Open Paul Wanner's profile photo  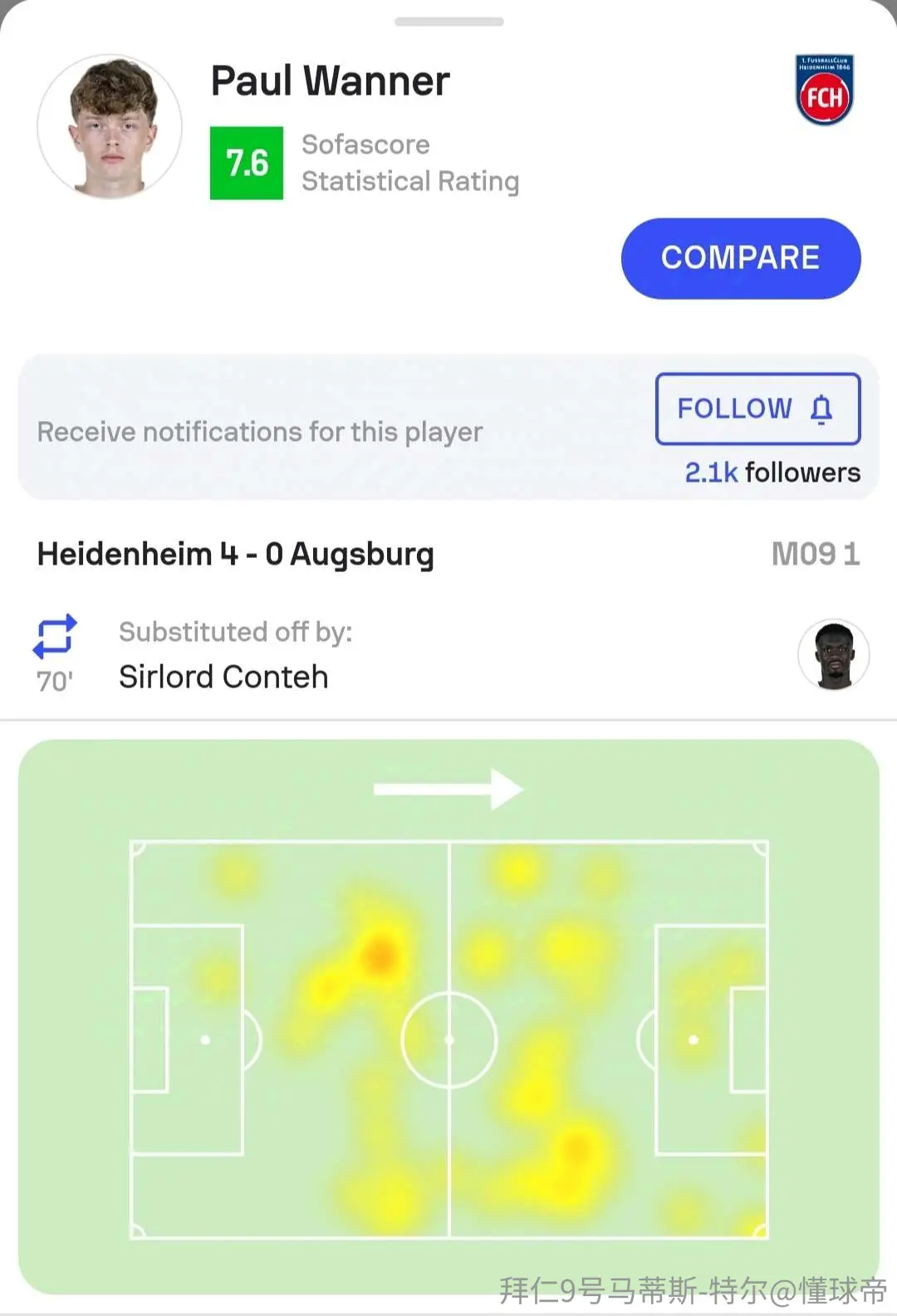[x=110, y=127]
